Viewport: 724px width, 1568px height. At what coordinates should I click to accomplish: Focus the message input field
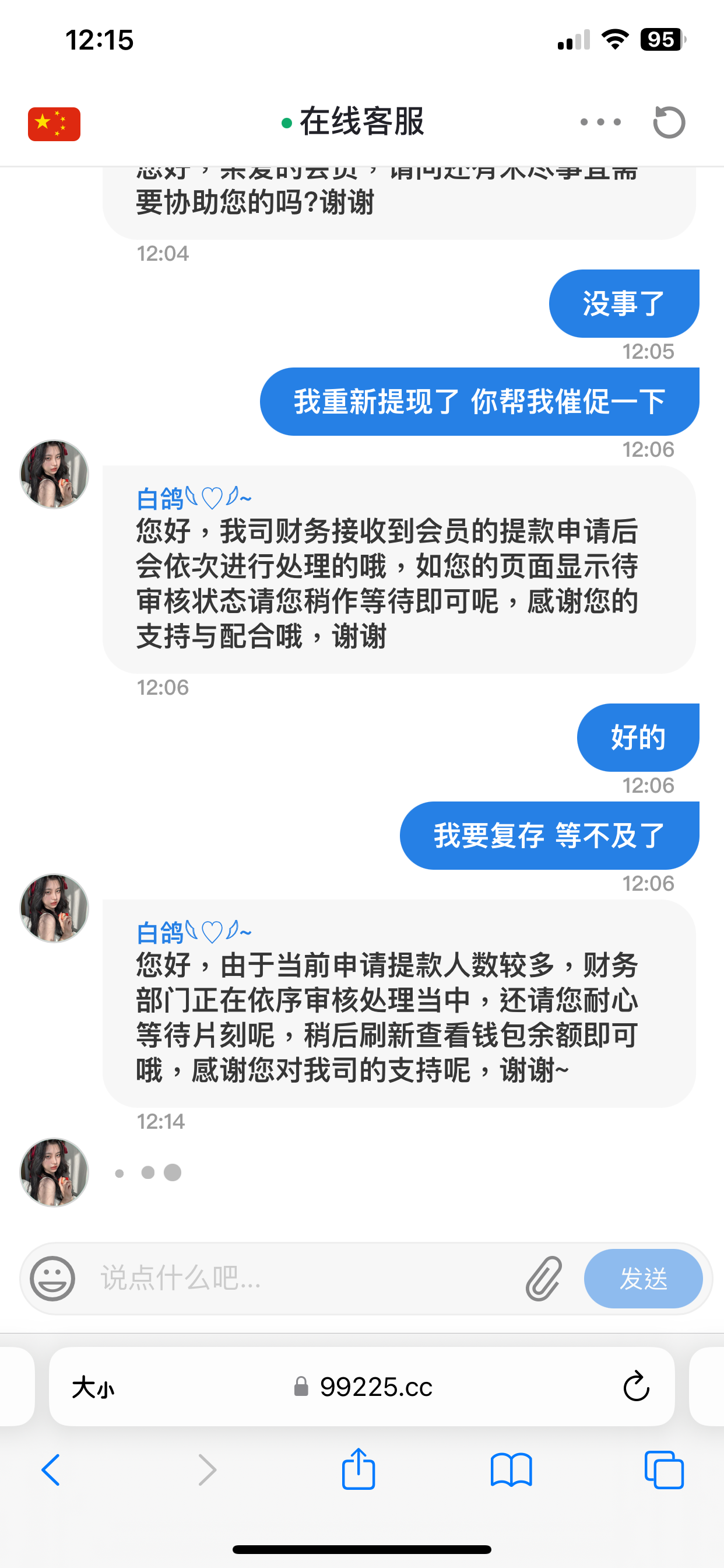coord(304,1278)
